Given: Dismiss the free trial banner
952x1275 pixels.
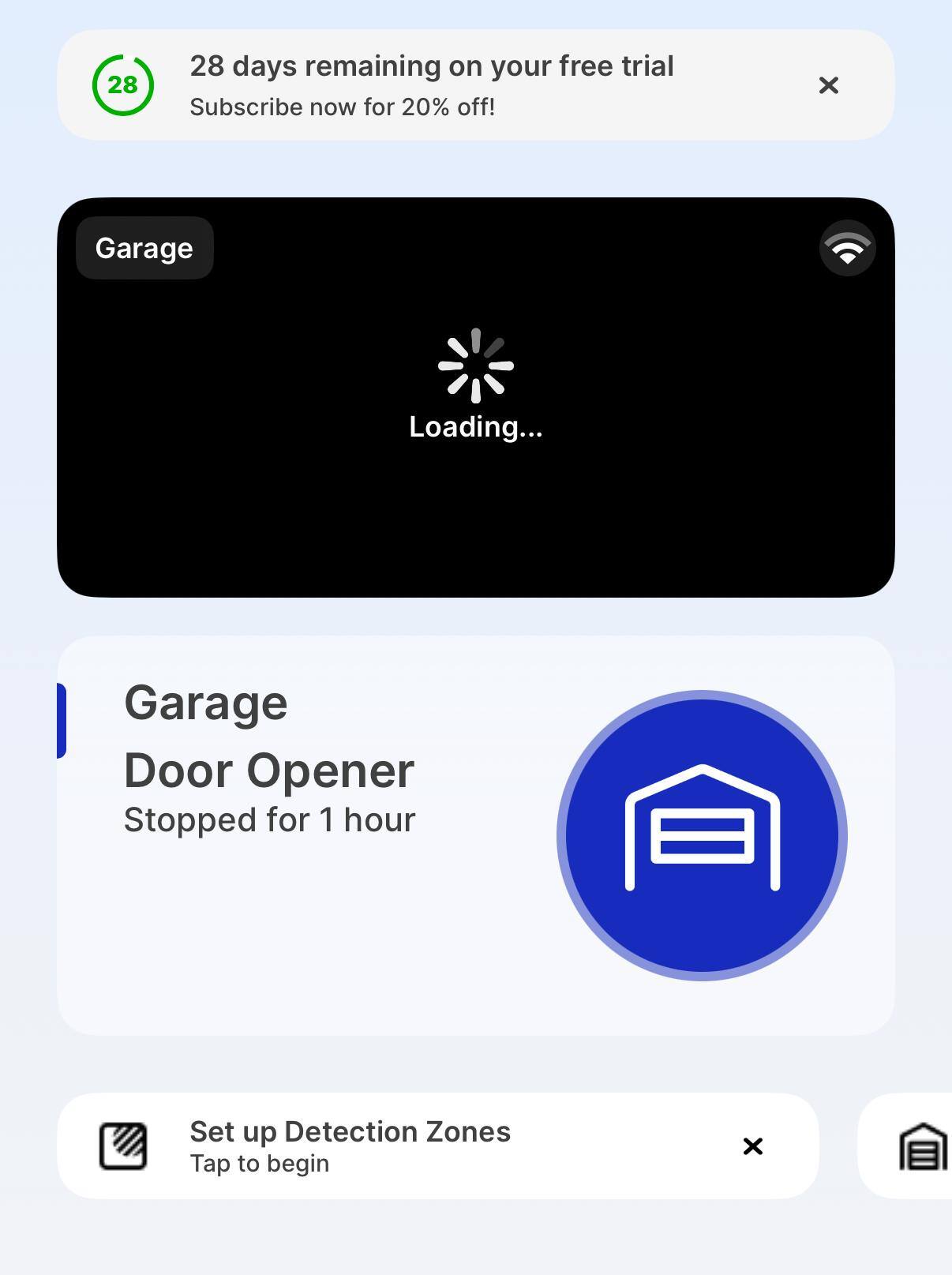Looking at the screenshot, I should (828, 85).
